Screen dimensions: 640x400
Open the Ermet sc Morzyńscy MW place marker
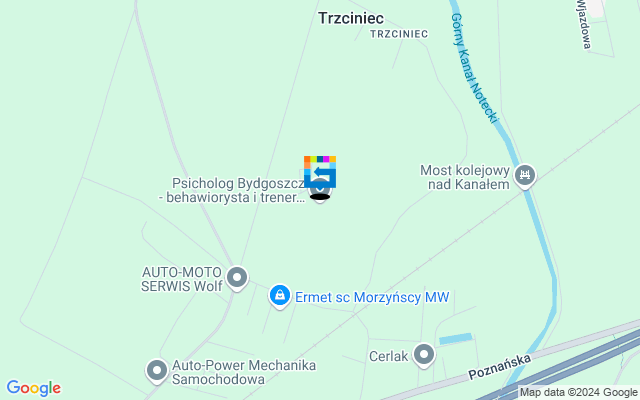coord(280,296)
